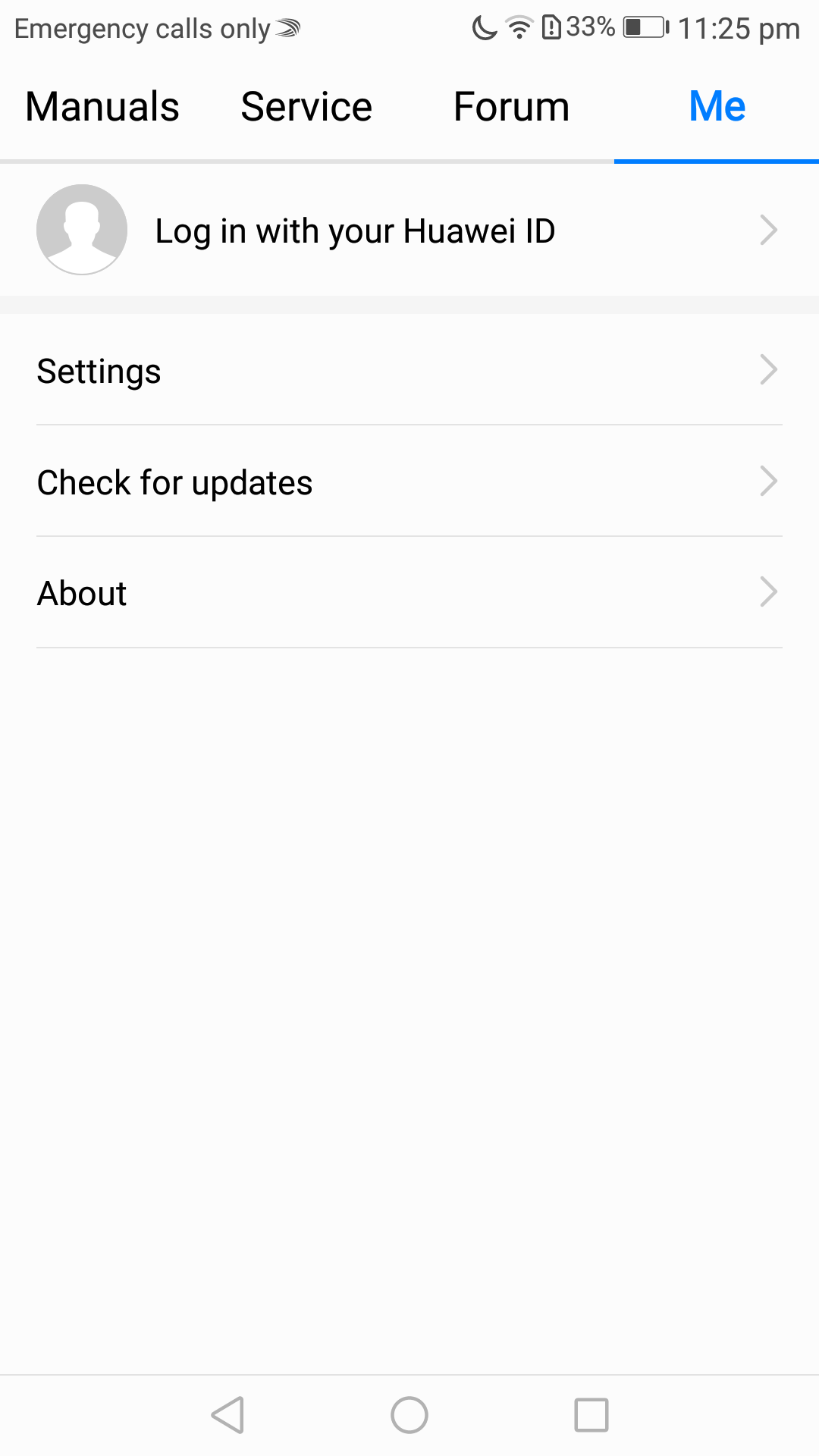The width and height of the screenshot is (819, 1456).
Task: Select the Me tab
Action: pos(717,106)
